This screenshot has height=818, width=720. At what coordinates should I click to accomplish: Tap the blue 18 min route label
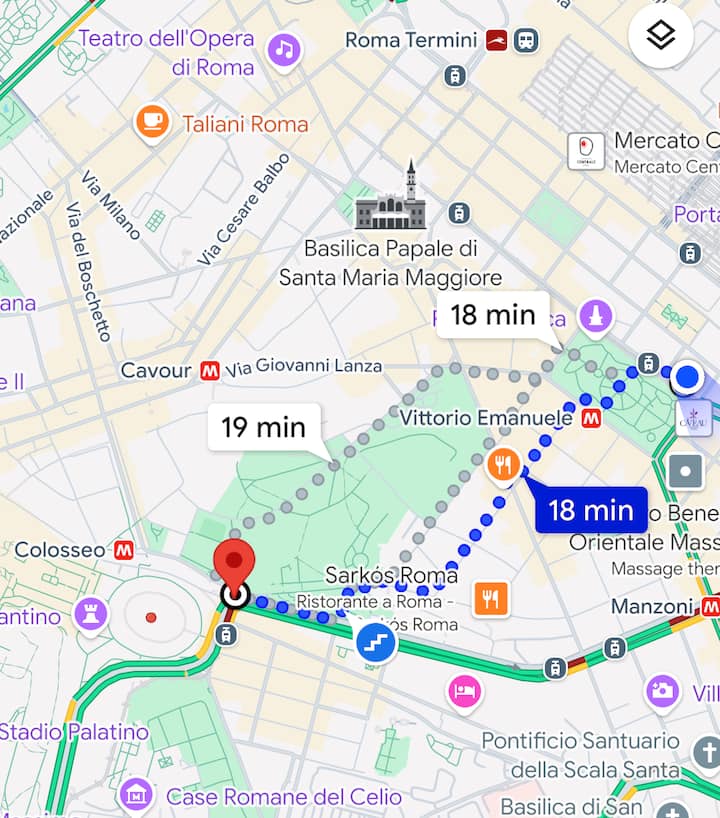click(590, 510)
